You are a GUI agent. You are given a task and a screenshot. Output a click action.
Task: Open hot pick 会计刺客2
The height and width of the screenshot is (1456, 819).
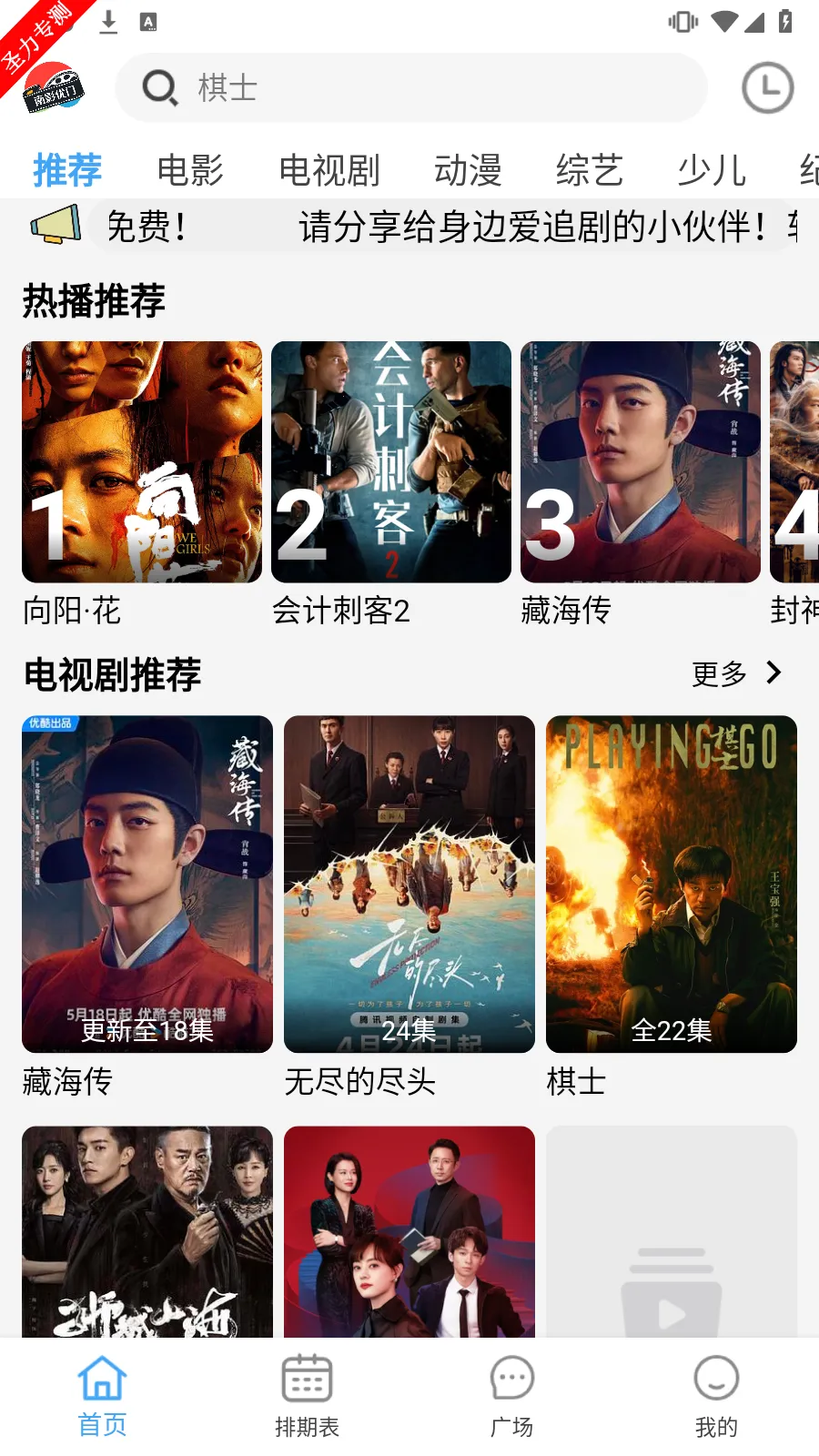391,462
